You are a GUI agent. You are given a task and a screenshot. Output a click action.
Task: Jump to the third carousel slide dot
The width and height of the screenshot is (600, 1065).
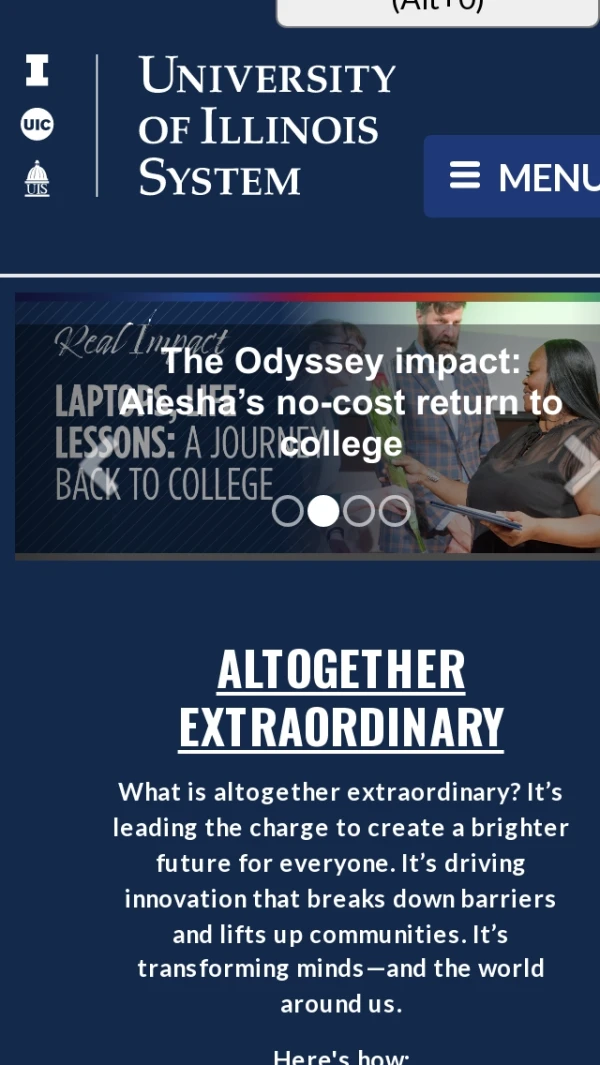coord(359,511)
